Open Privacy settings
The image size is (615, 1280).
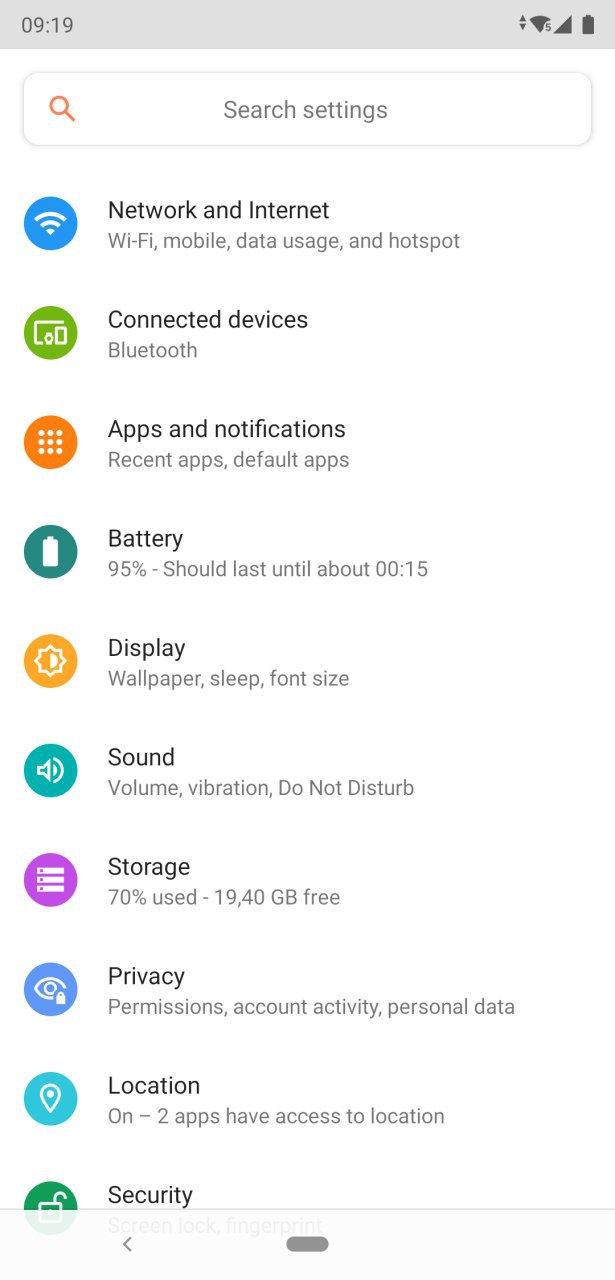tap(307, 990)
